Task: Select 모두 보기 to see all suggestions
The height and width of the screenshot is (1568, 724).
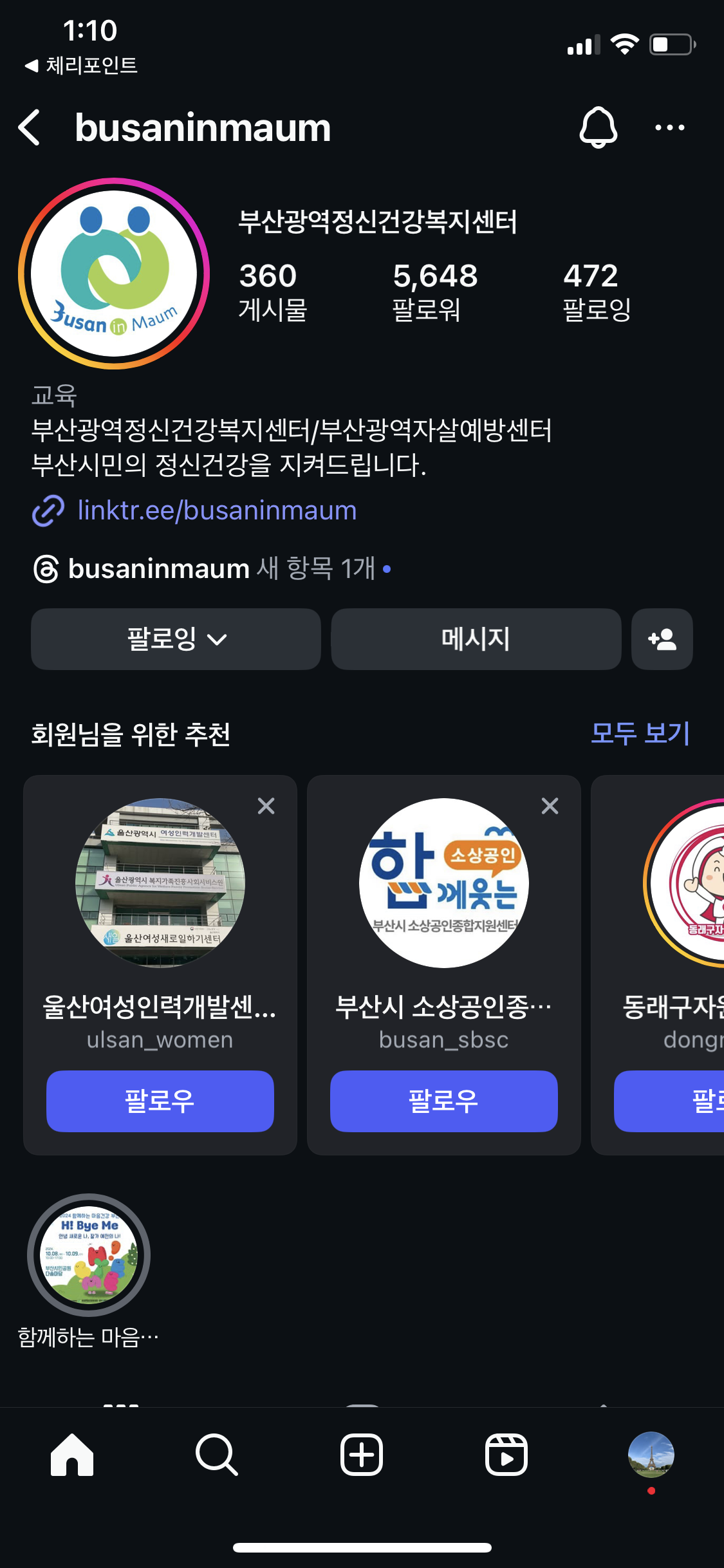Action: click(x=640, y=734)
